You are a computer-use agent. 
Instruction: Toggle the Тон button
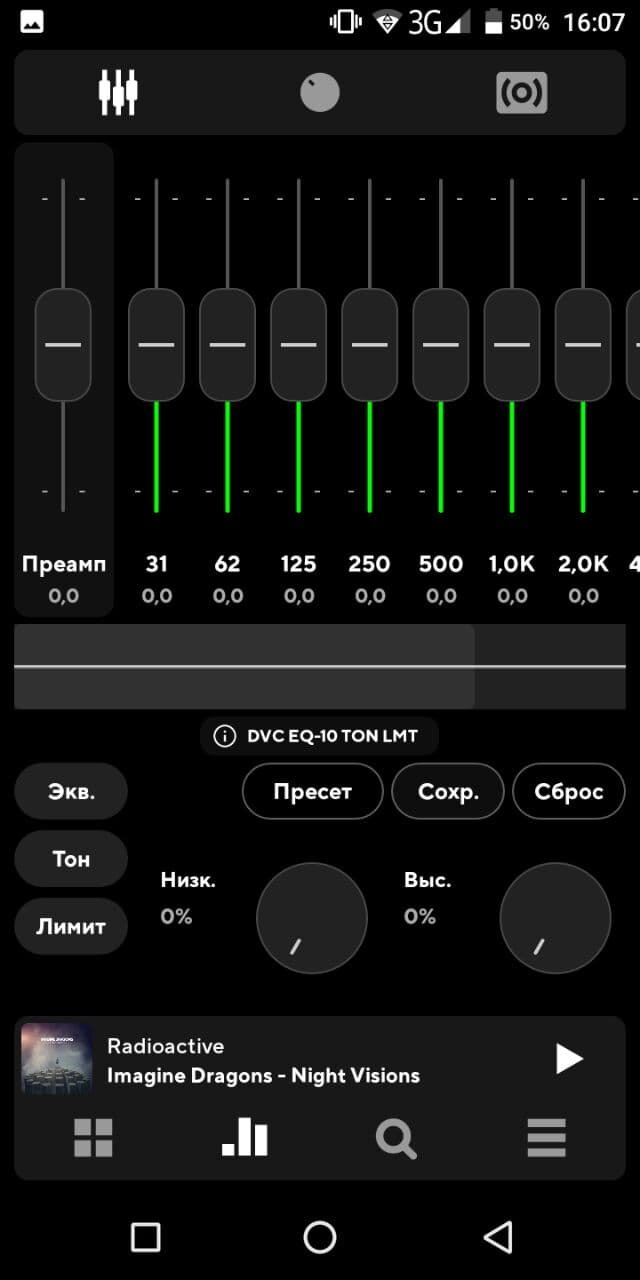71,858
